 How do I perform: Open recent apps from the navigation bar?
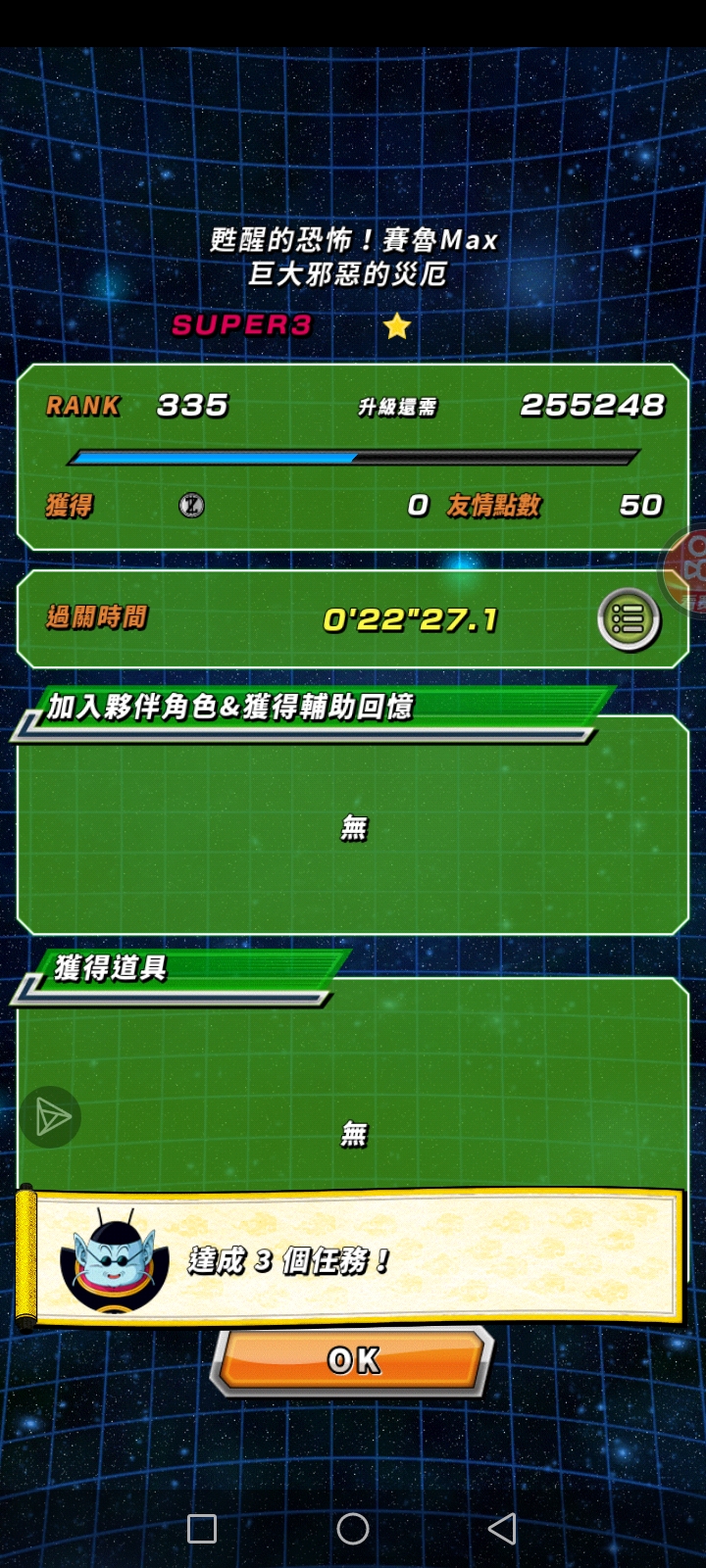(202, 1528)
